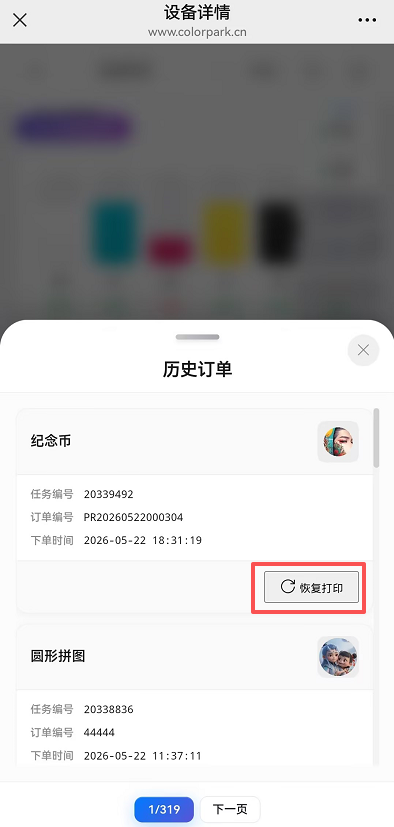
Task: Go to 下一页 of orders
Action: (x=230, y=809)
